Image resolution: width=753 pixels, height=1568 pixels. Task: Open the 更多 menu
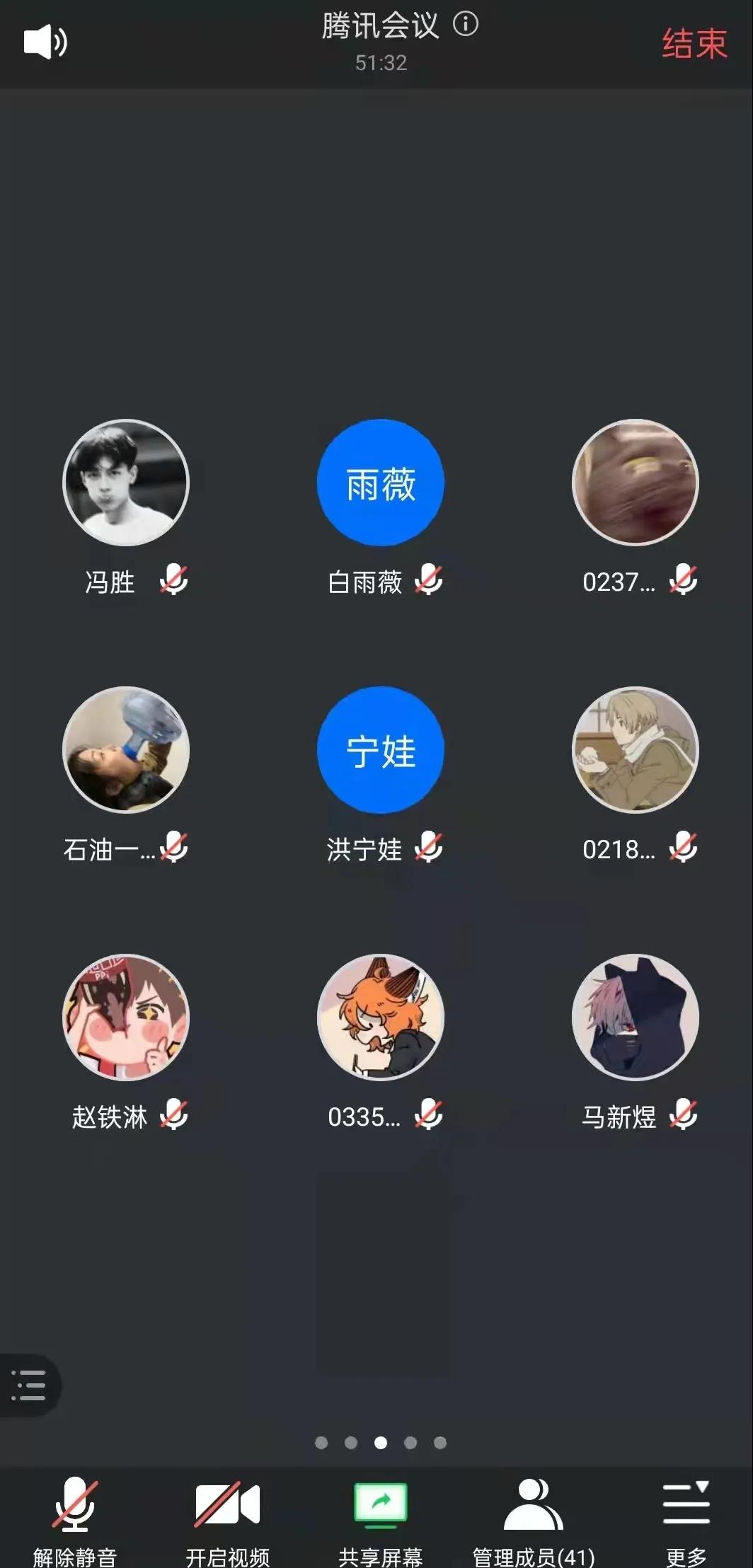click(686, 1518)
